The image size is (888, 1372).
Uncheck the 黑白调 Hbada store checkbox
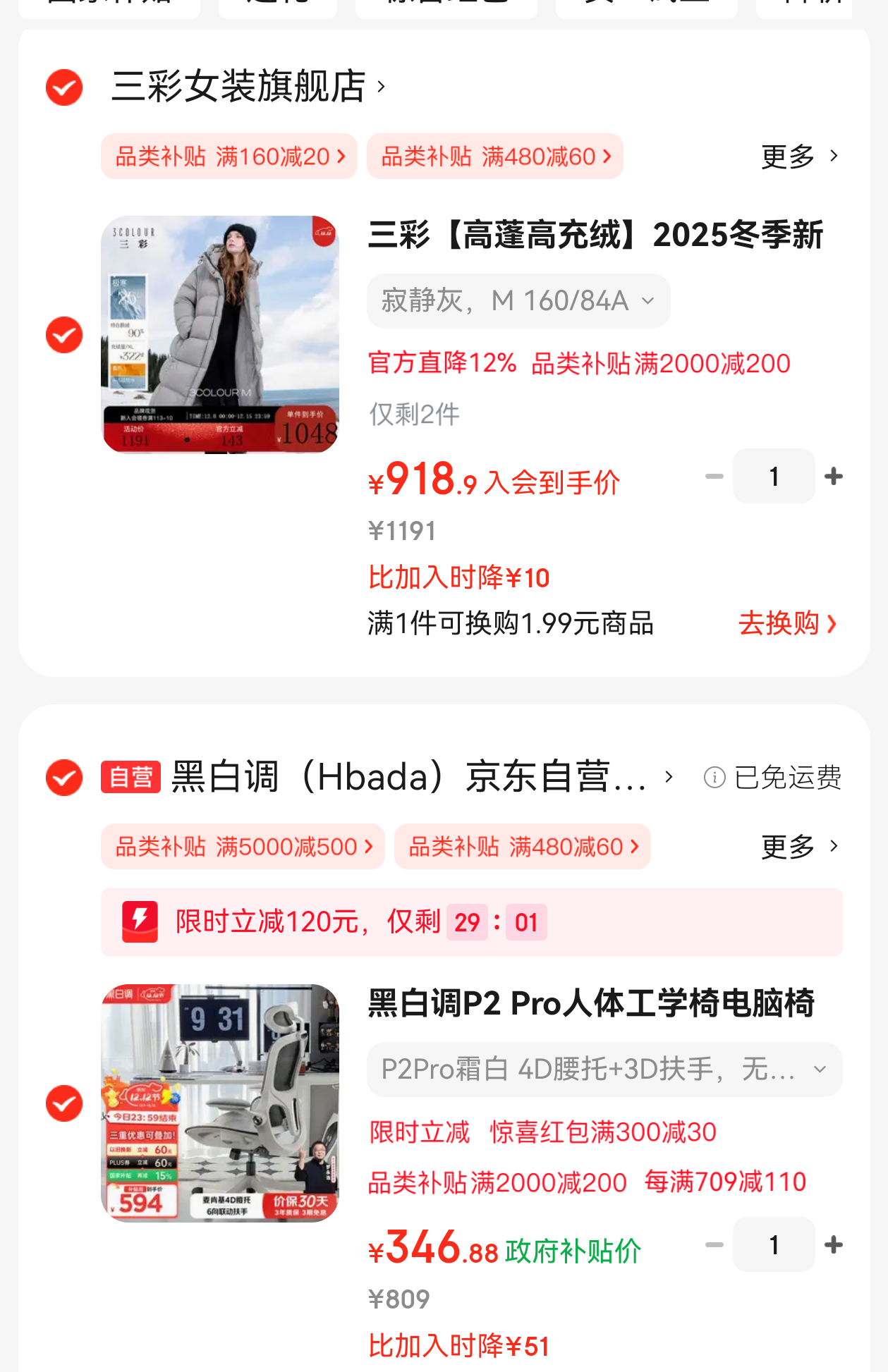[x=64, y=778]
